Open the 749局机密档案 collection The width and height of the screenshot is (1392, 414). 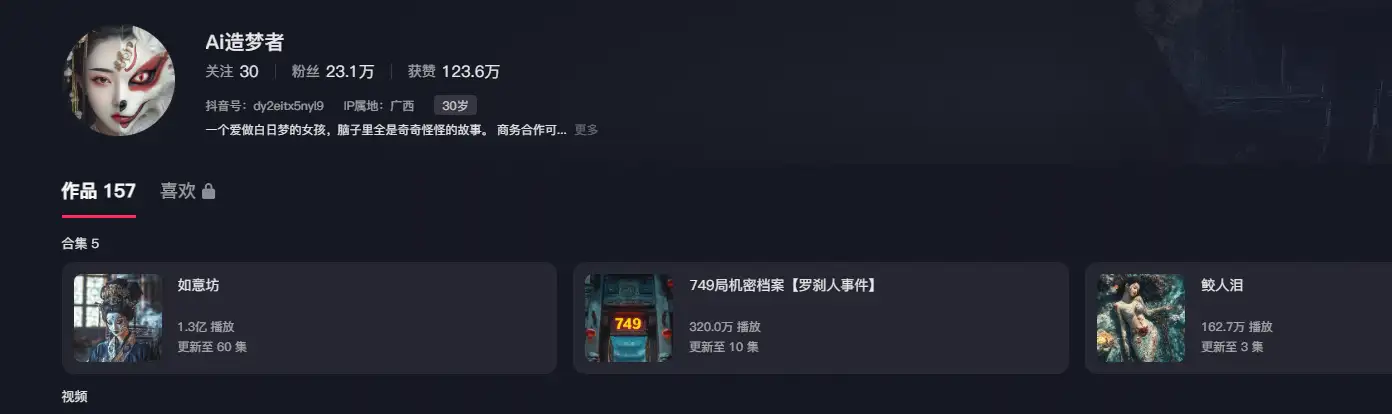[820, 318]
